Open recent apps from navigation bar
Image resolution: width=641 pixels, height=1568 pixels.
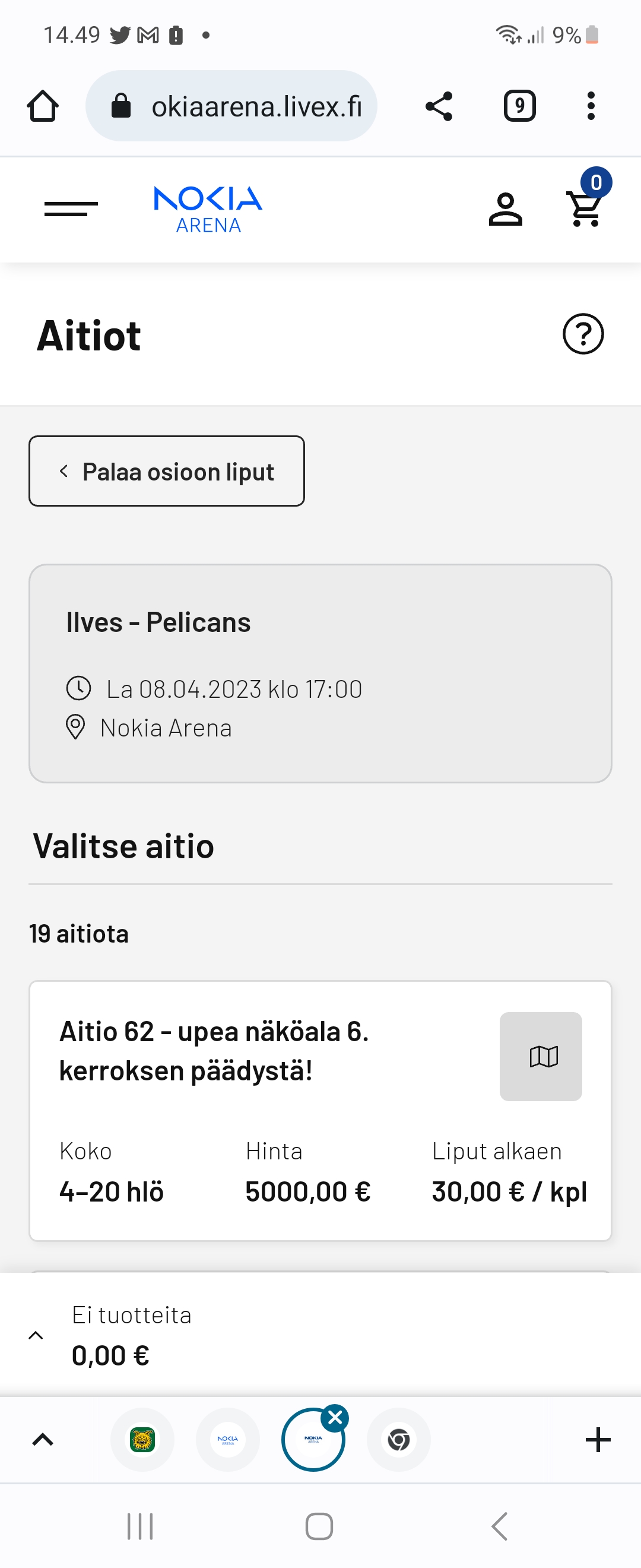(140, 1526)
